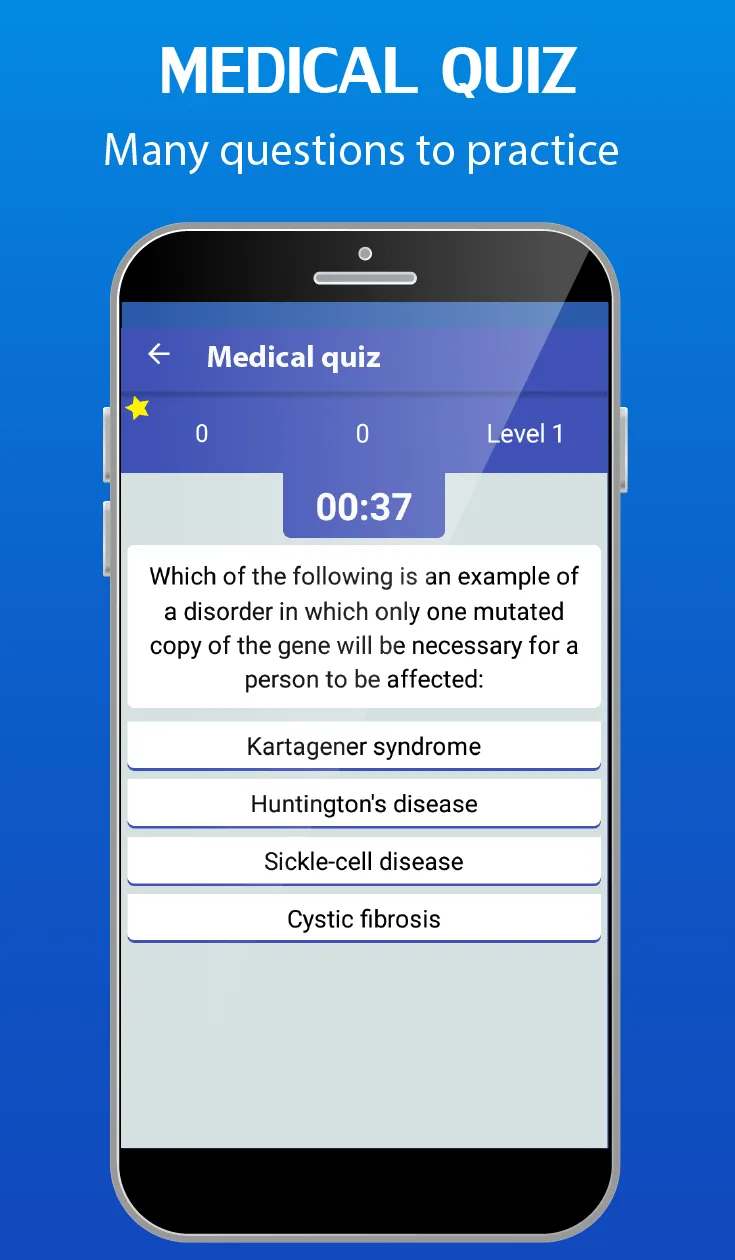Select the answer Kartagener syndrome

pos(364,746)
